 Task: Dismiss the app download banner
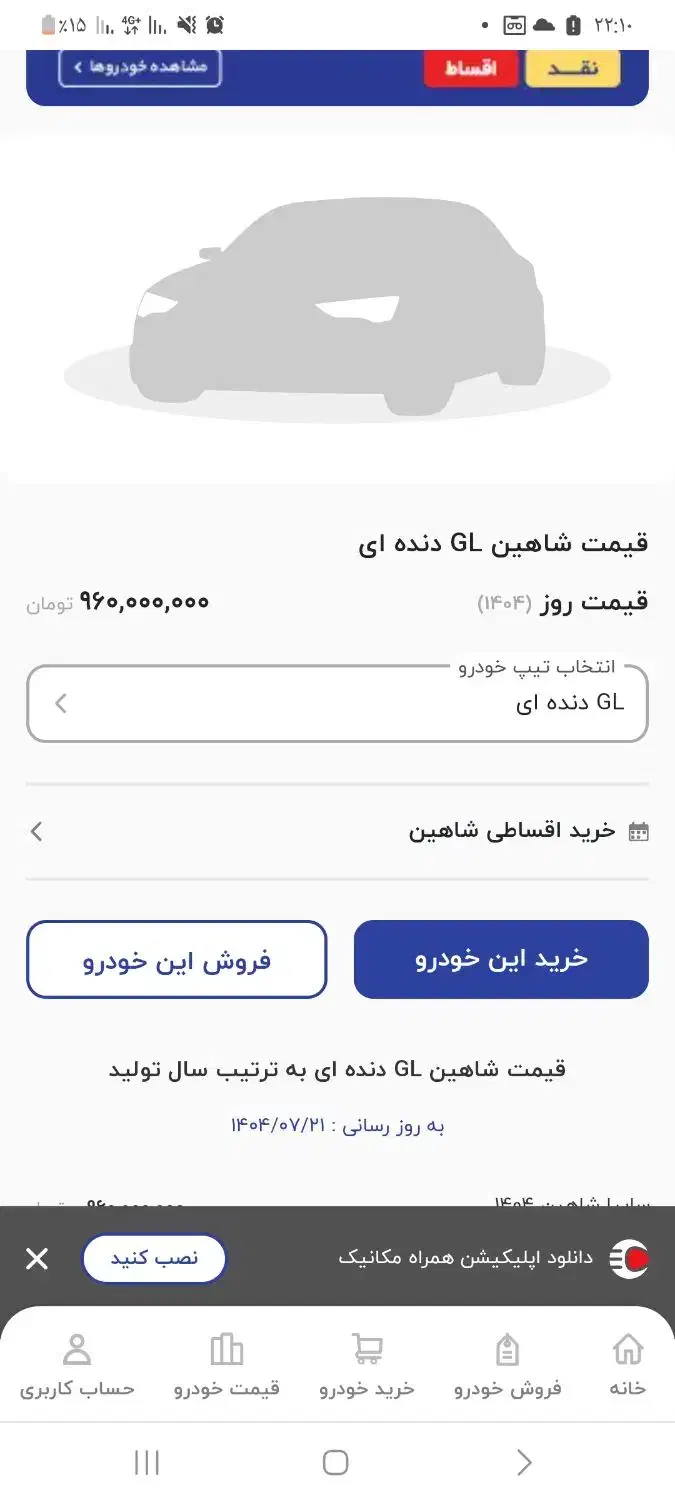coord(37,1258)
